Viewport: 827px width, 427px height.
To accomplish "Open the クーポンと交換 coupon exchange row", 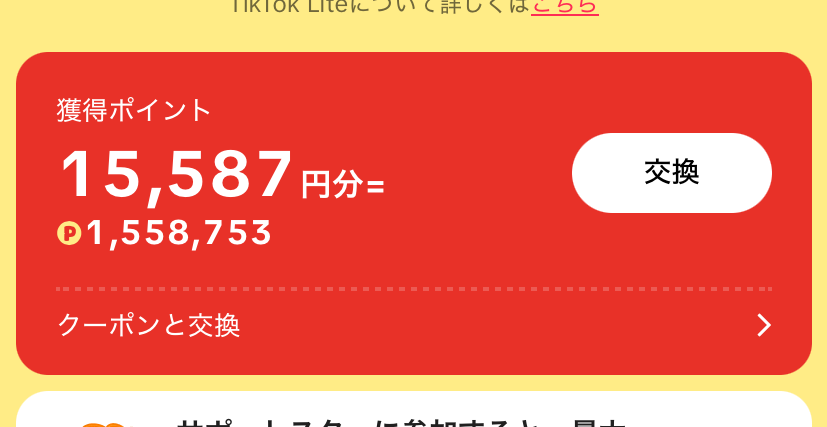I will [413, 325].
